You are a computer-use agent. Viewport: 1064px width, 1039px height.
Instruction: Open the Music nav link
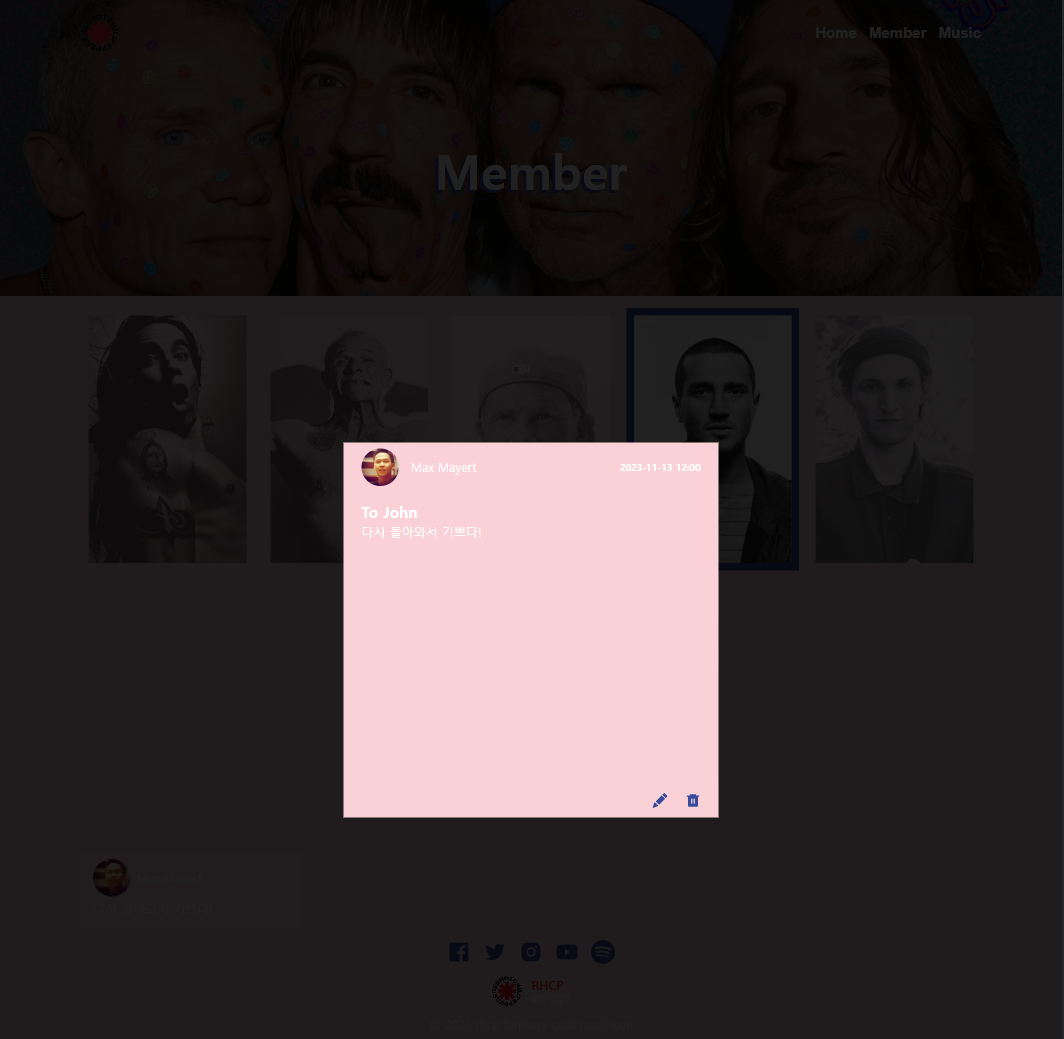pyautogui.click(x=959, y=33)
